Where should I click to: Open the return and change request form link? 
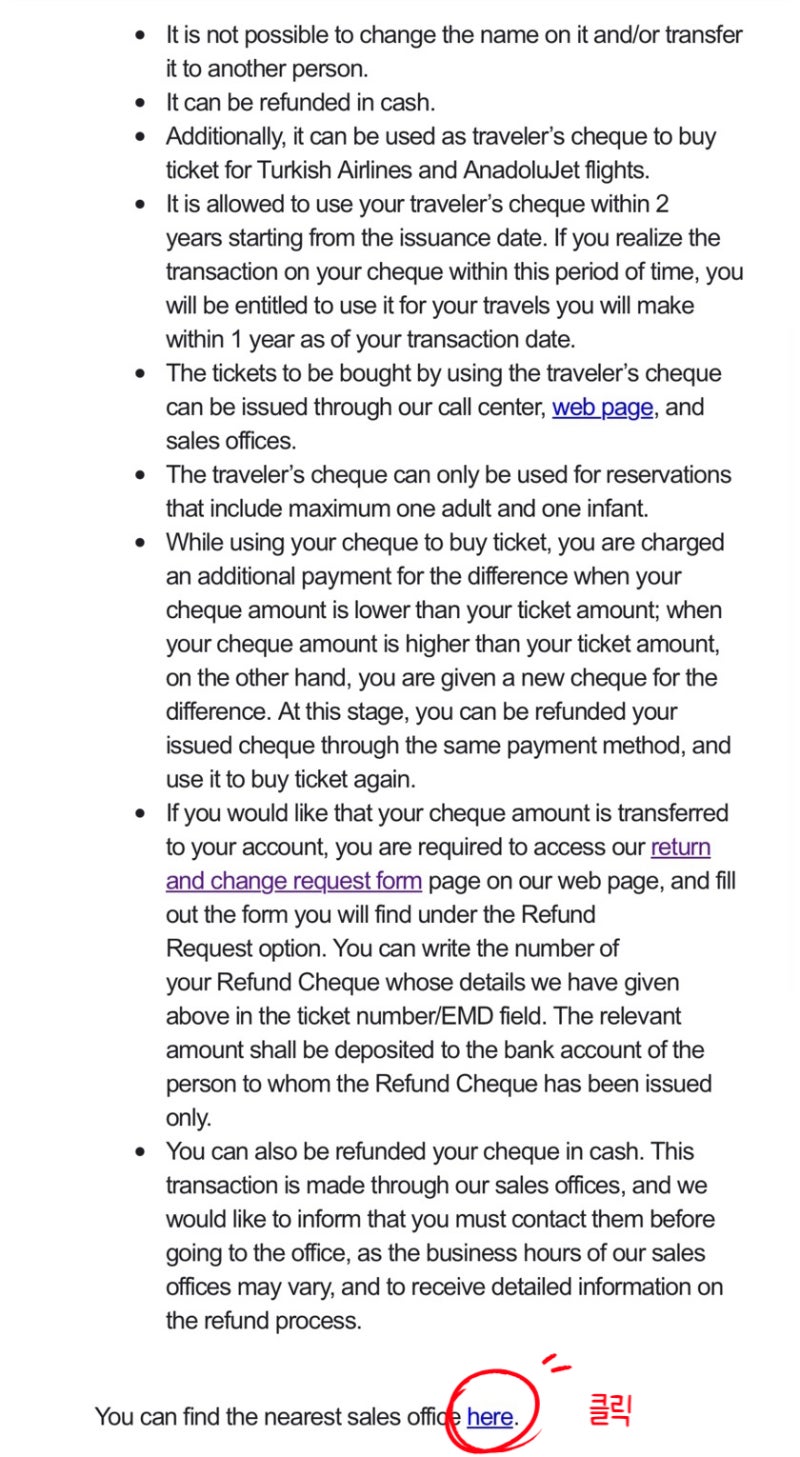[293, 881]
